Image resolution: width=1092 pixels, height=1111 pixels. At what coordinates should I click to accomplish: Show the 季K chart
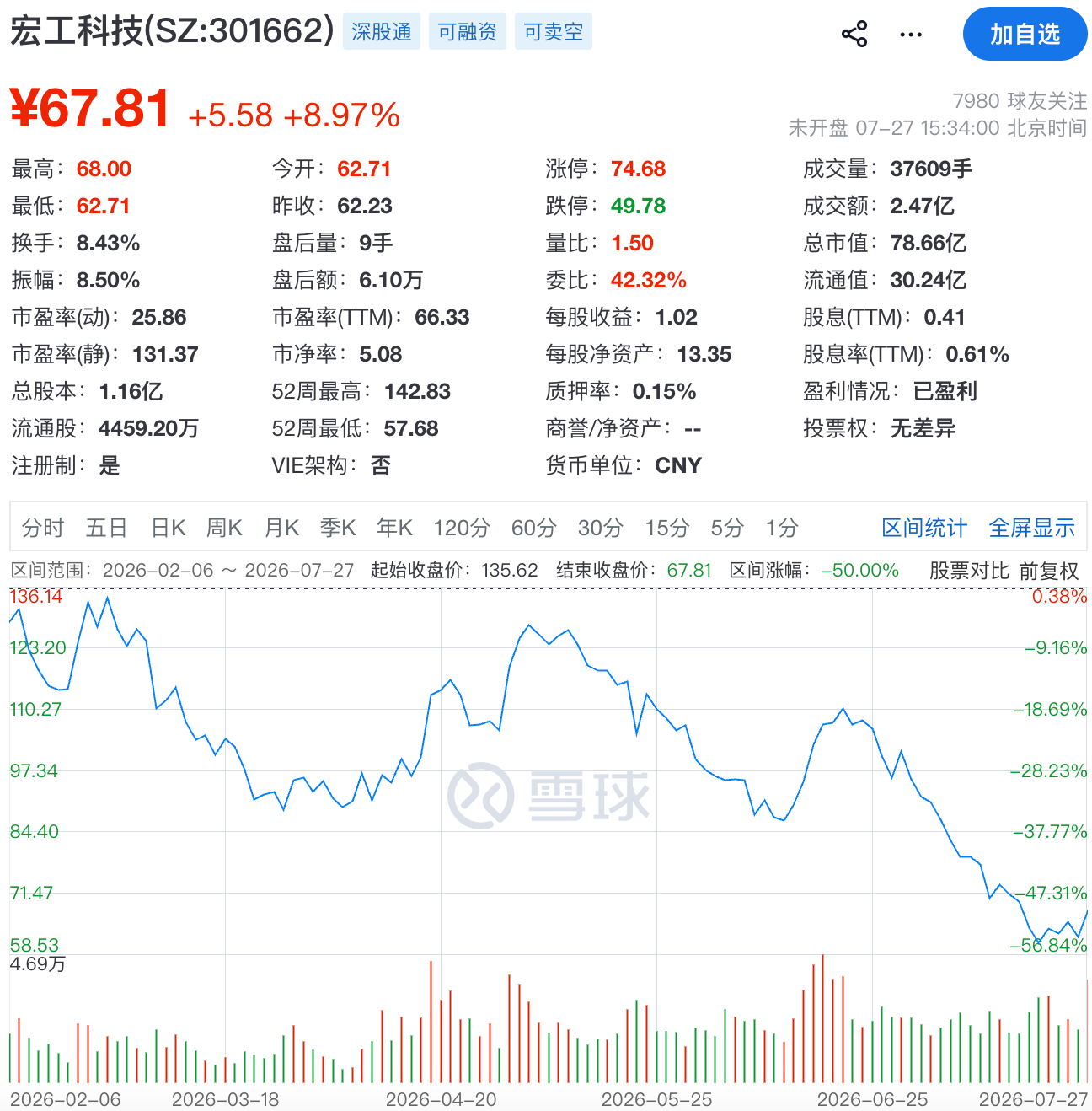tap(338, 528)
